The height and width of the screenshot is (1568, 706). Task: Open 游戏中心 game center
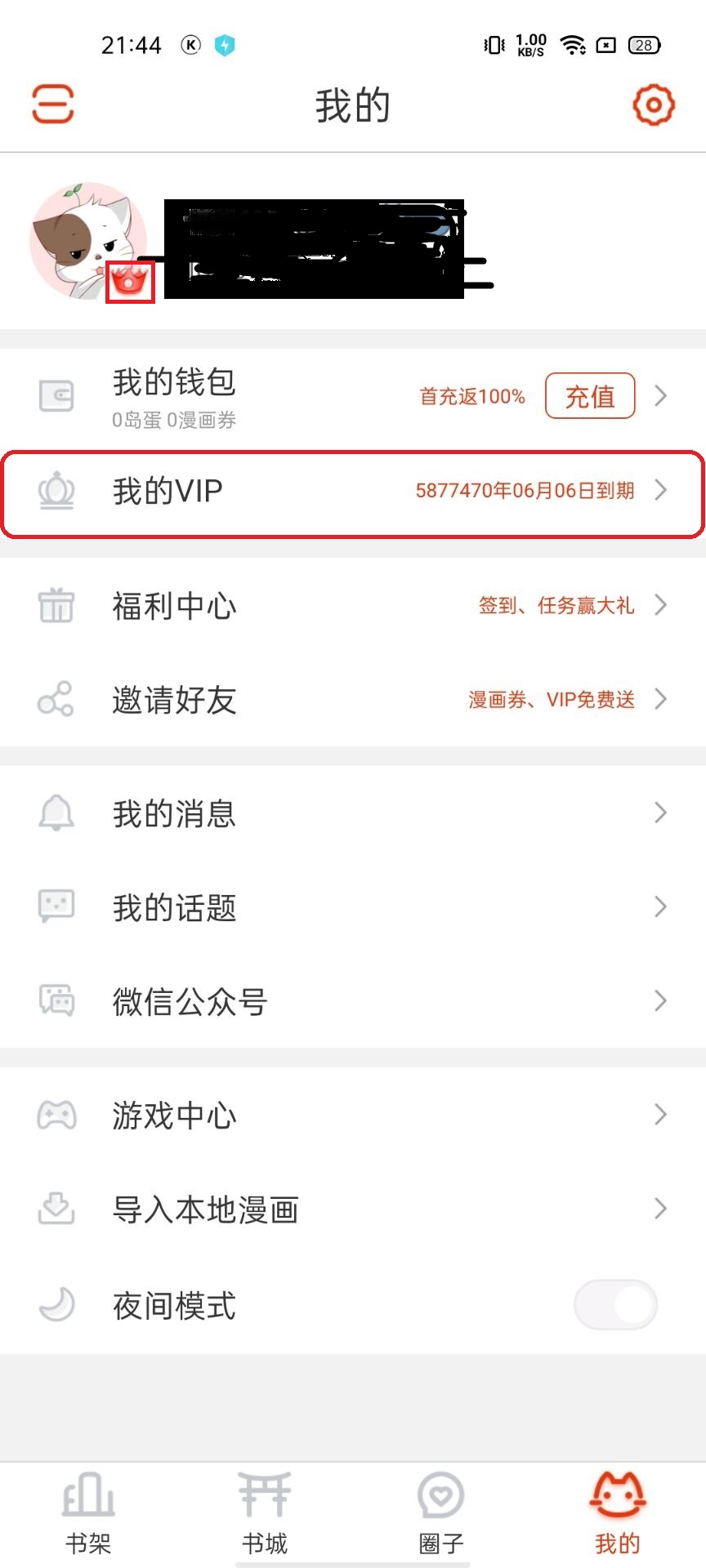pos(353,1114)
